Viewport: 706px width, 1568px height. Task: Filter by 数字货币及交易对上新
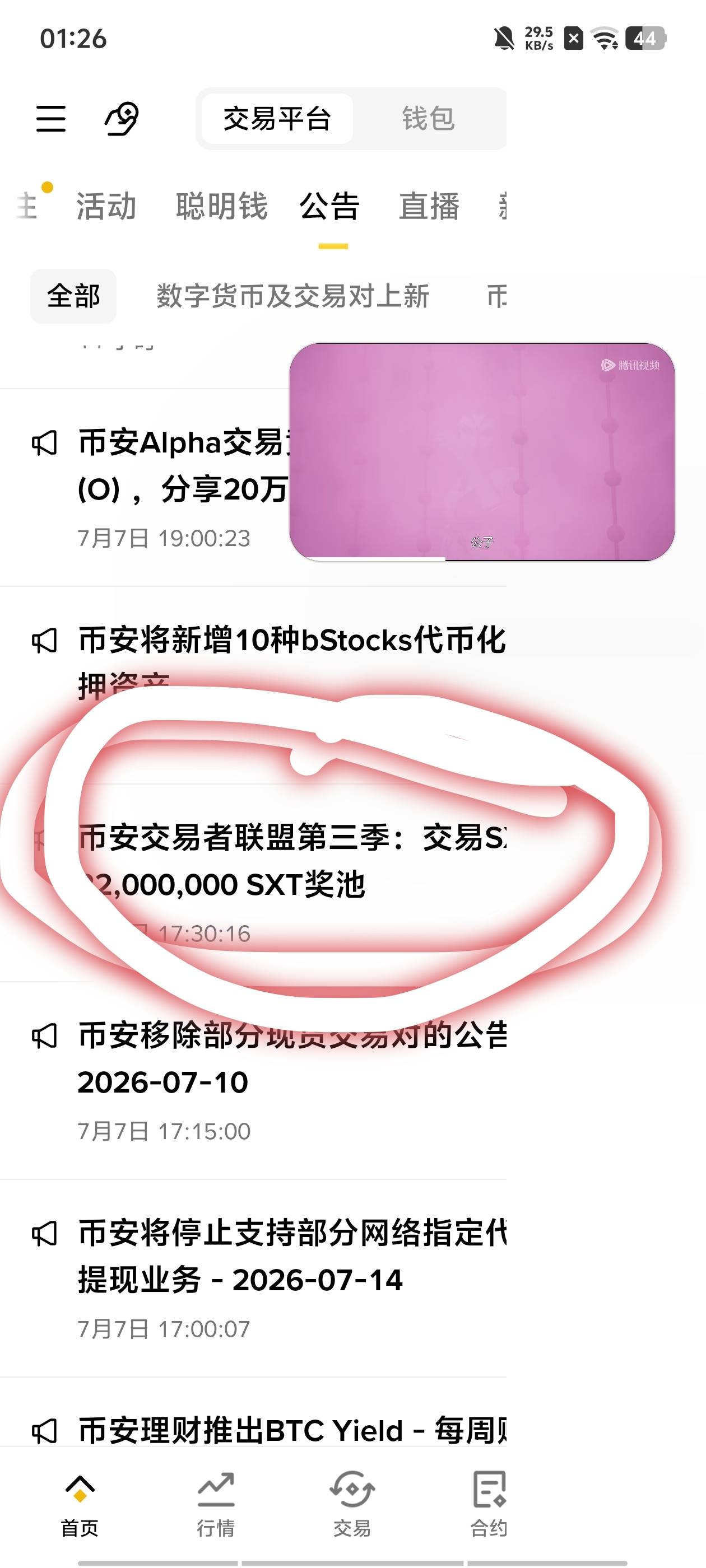pos(293,296)
